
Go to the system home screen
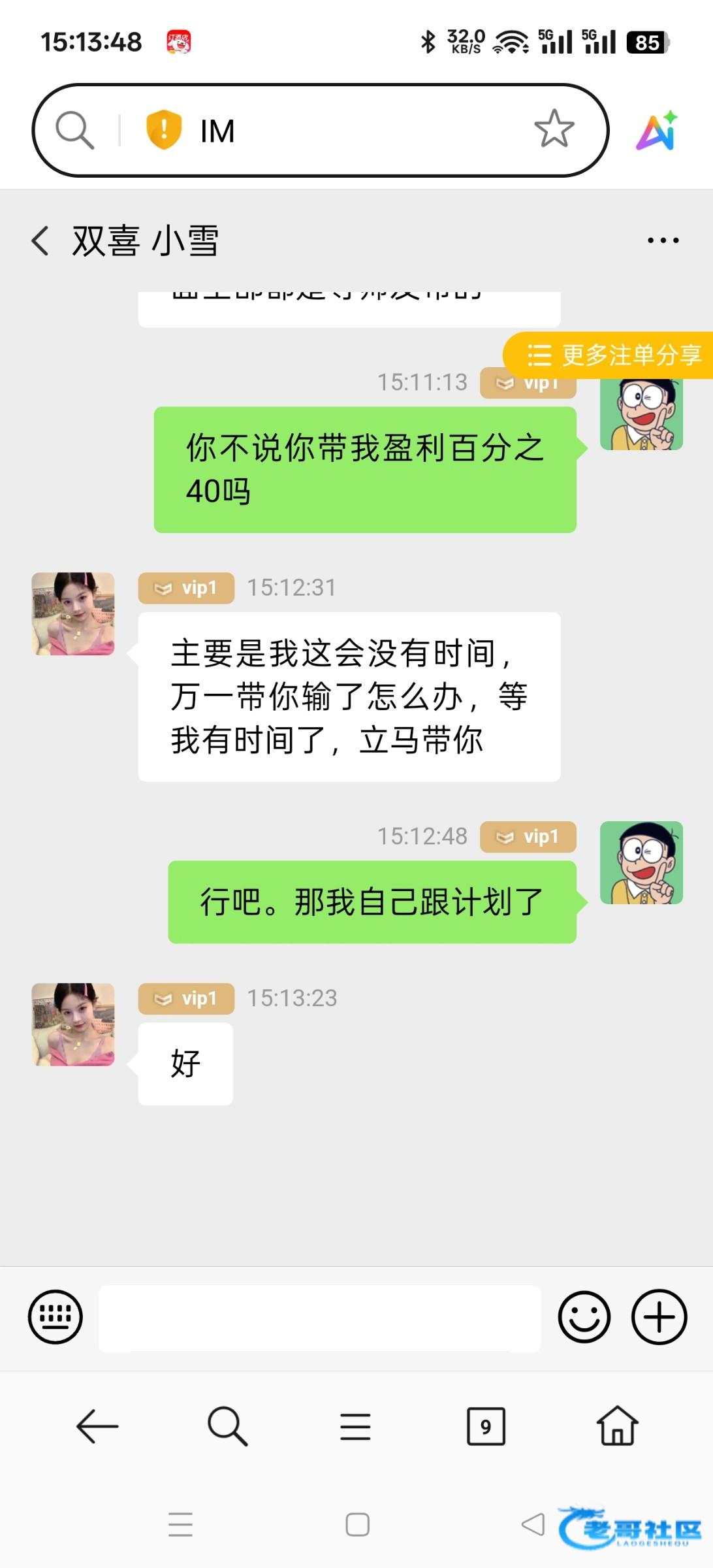point(357,1525)
